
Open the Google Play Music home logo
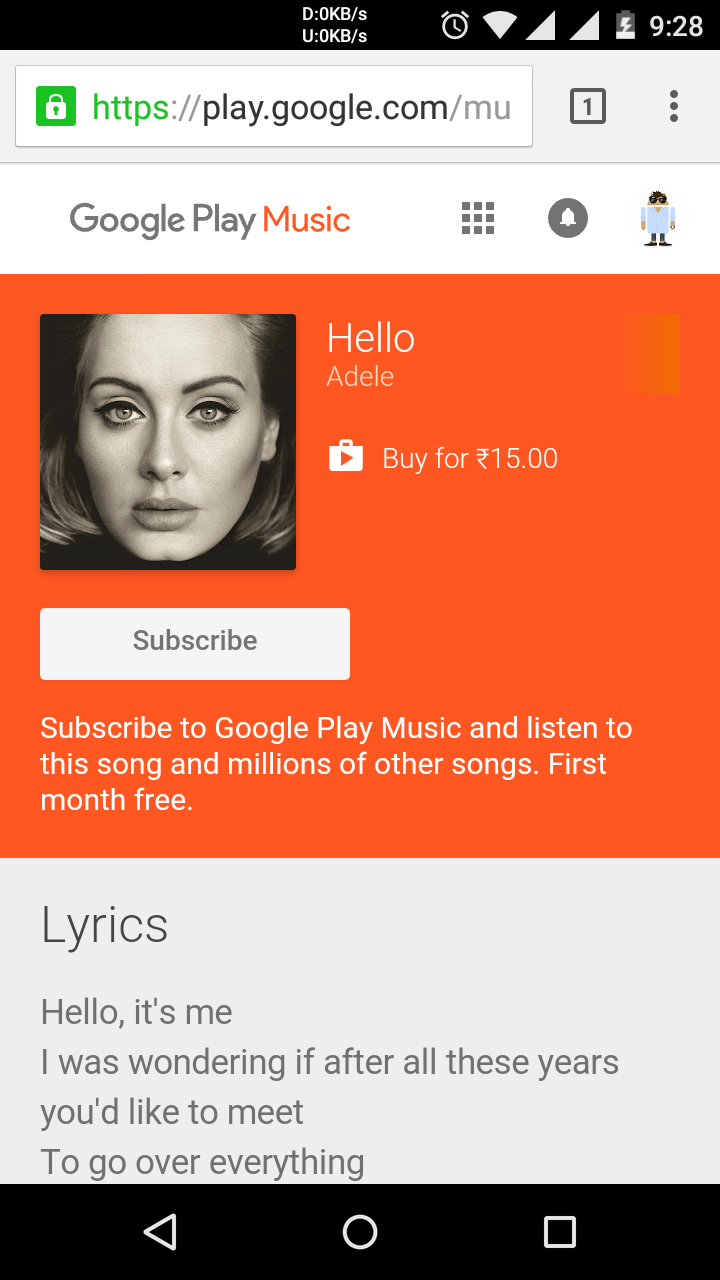[x=210, y=219]
